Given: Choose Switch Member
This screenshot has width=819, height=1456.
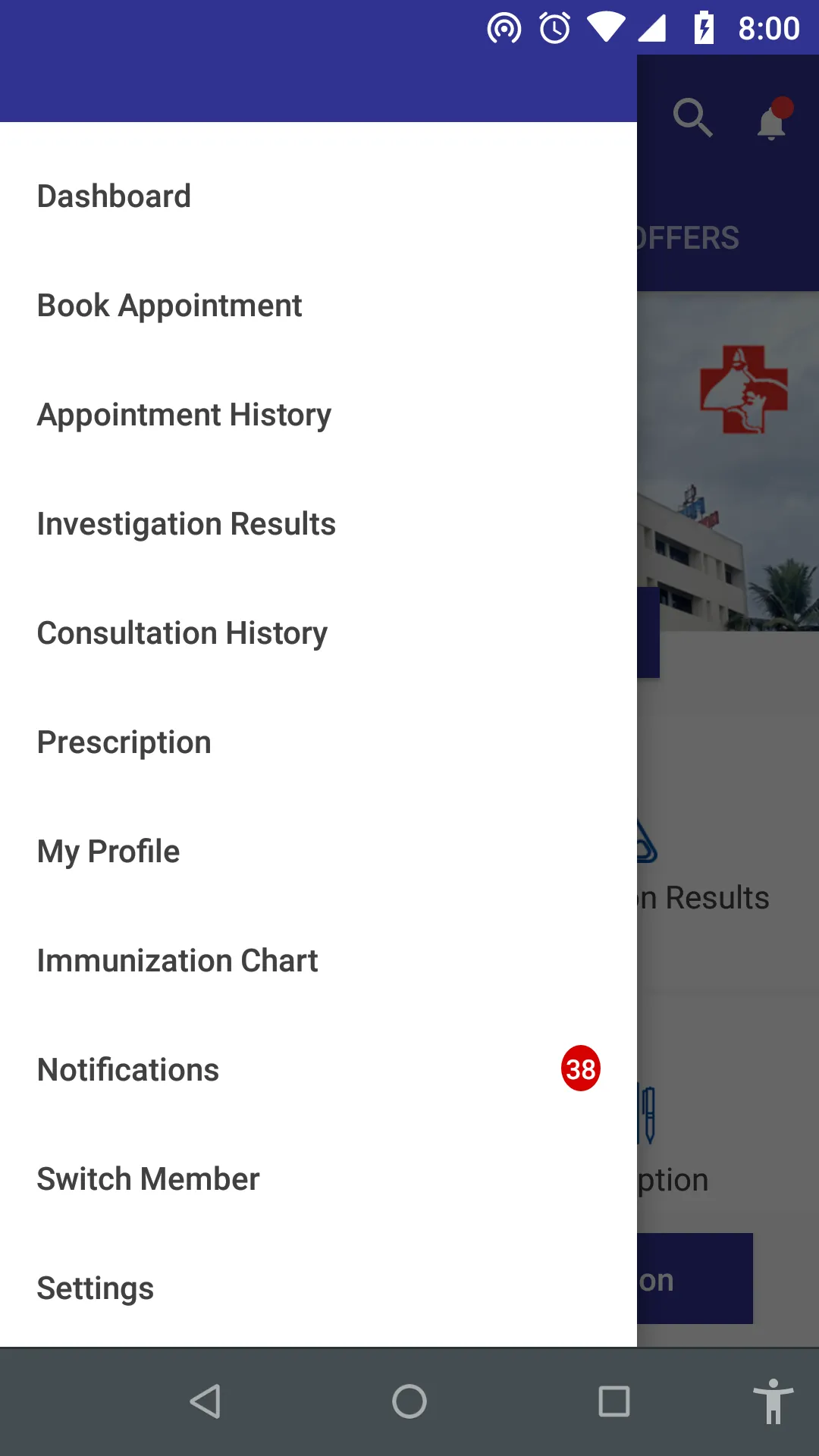Looking at the screenshot, I should click(x=148, y=1179).
